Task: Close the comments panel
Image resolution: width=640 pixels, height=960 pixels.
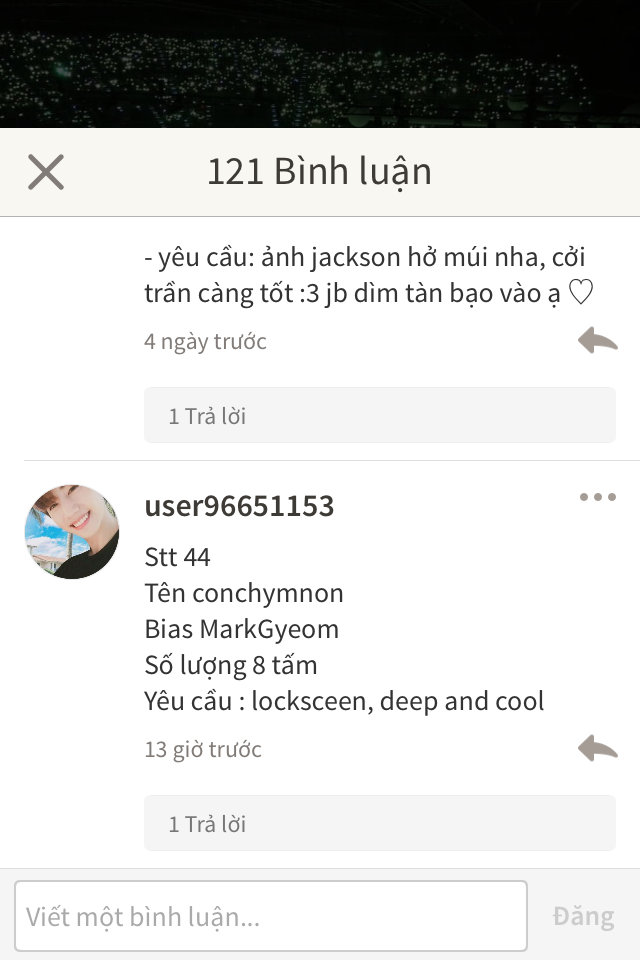Action: click(46, 172)
